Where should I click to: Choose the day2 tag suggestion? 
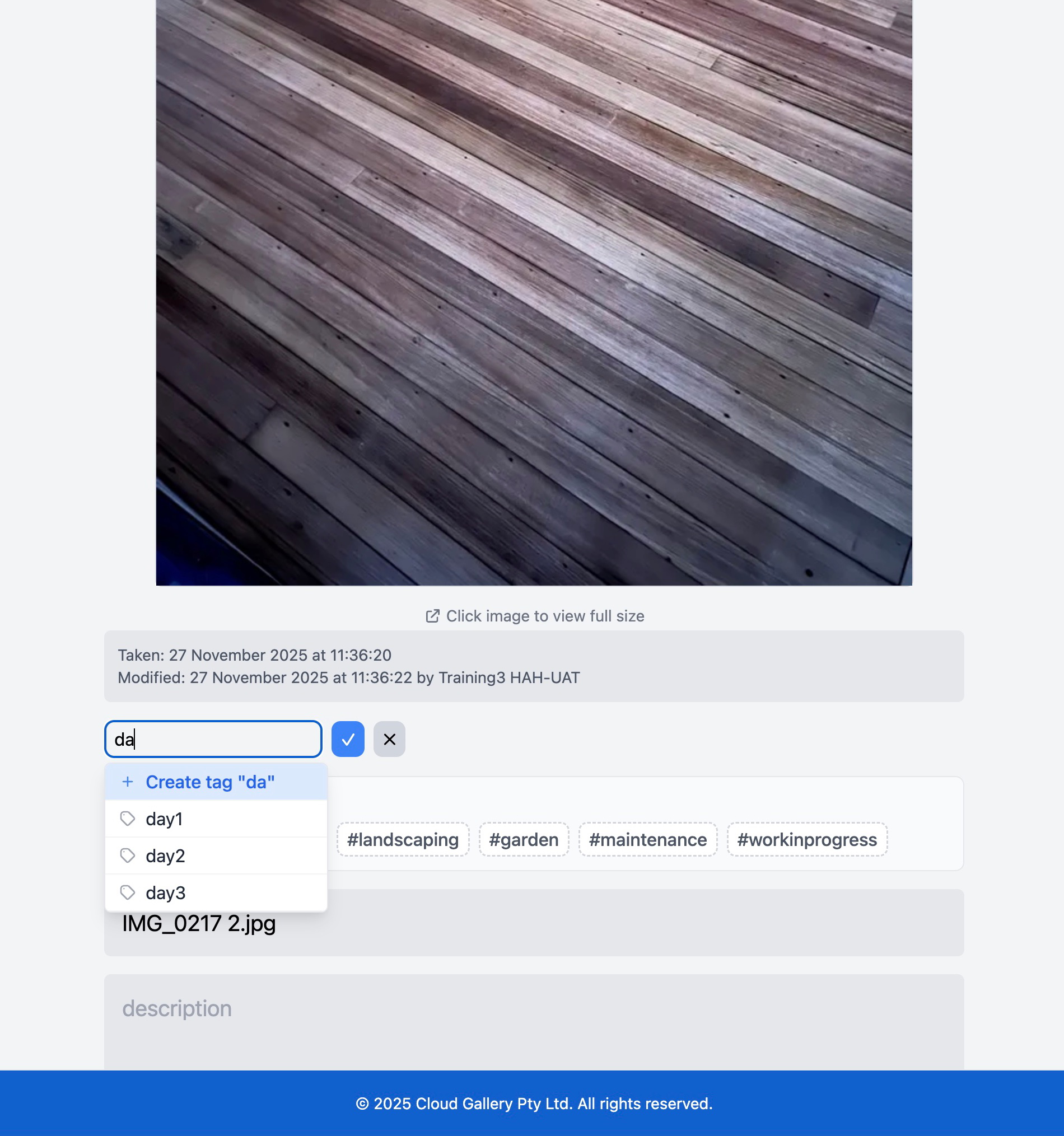point(216,855)
